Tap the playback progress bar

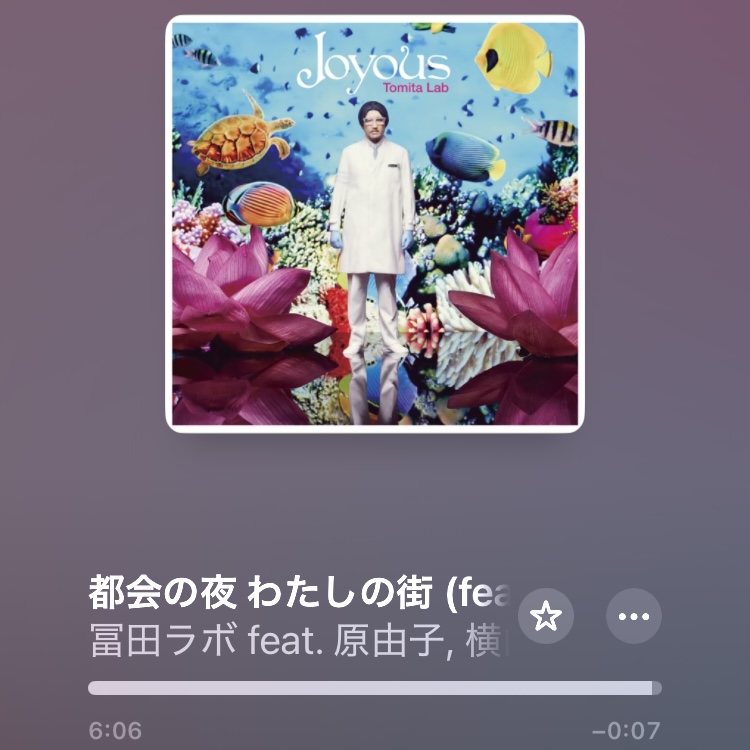[374, 688]
